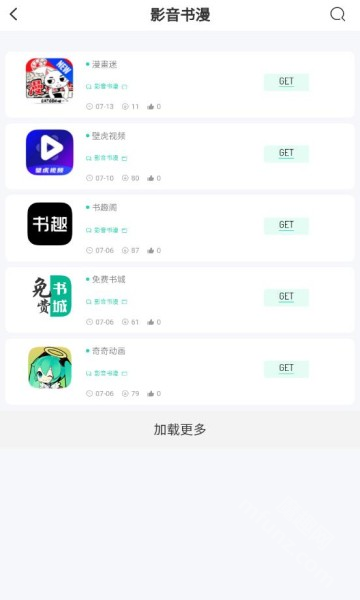Tap GET for 书趣阁

286,225
